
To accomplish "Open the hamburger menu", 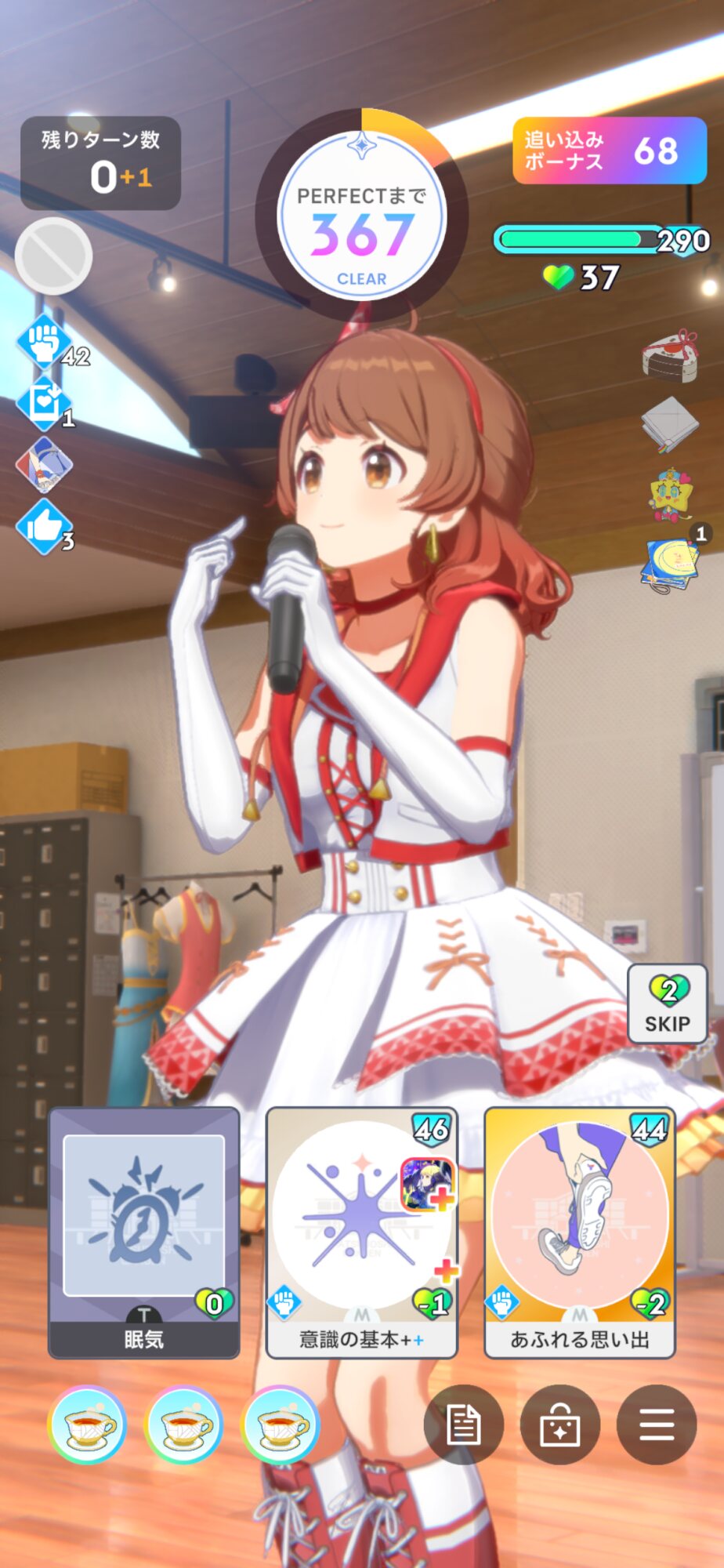I will (x=657, y=1425).
